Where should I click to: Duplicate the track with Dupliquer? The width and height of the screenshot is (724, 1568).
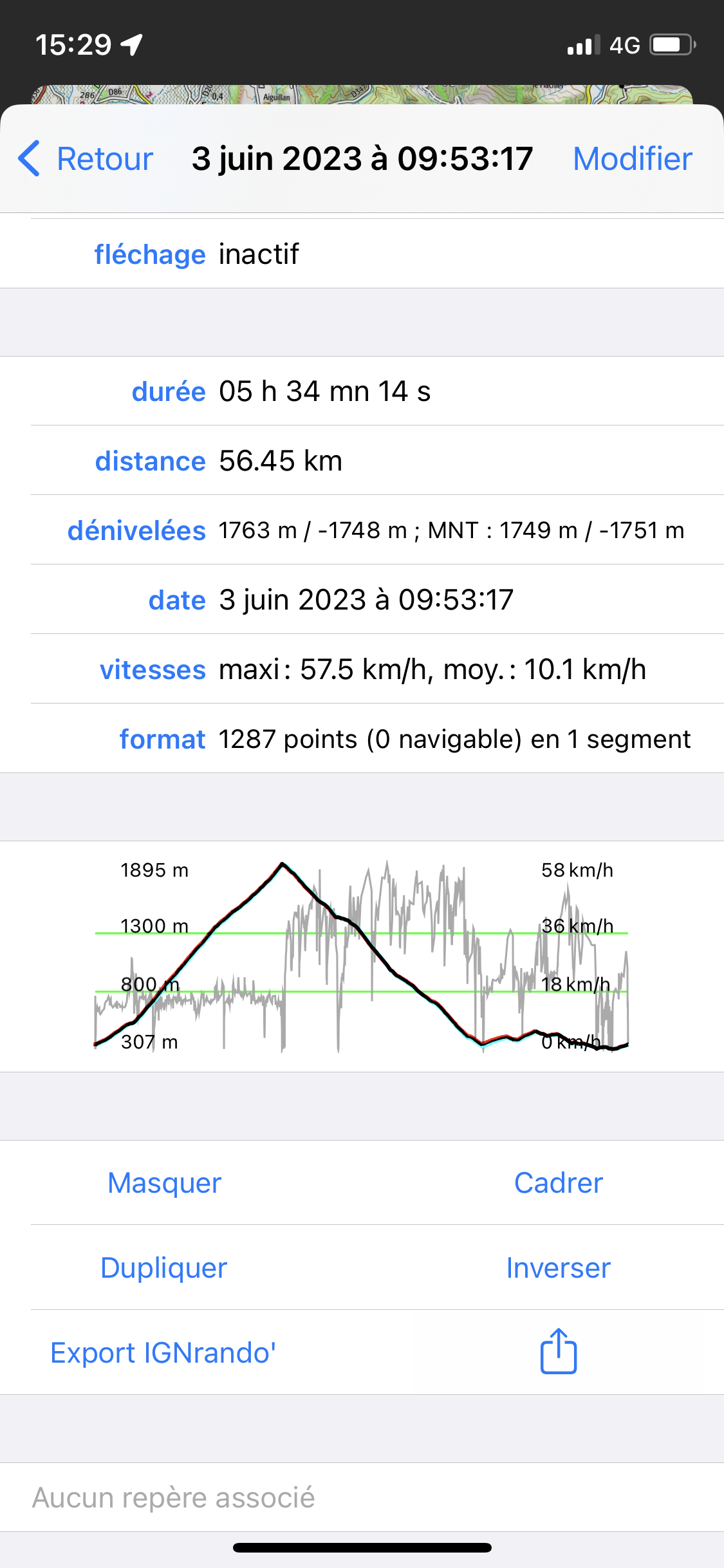point(164,1268)
